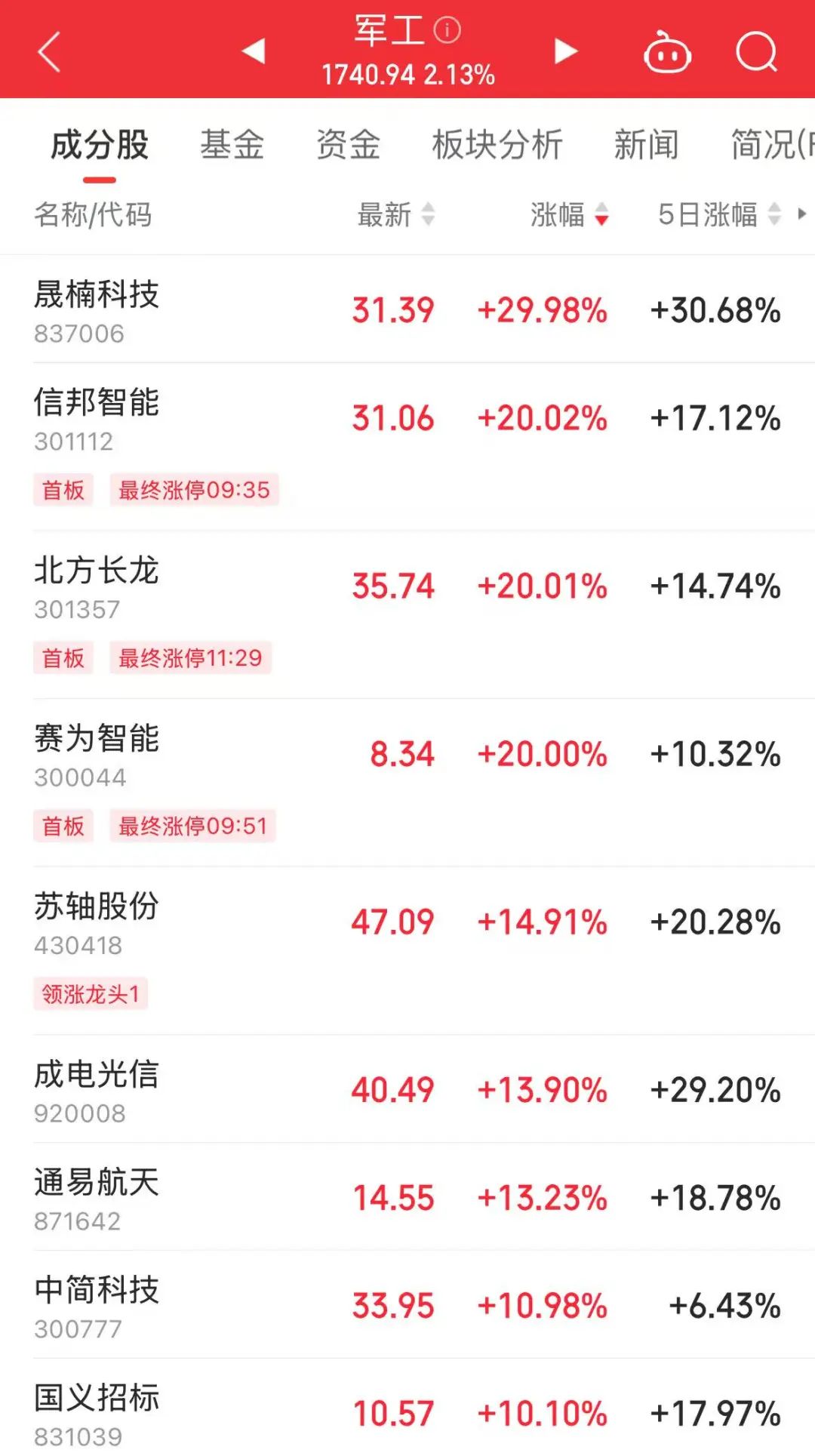Screen dimensions: 815x1456
Task: Open the search magnifier
Action: coord(756,52)
